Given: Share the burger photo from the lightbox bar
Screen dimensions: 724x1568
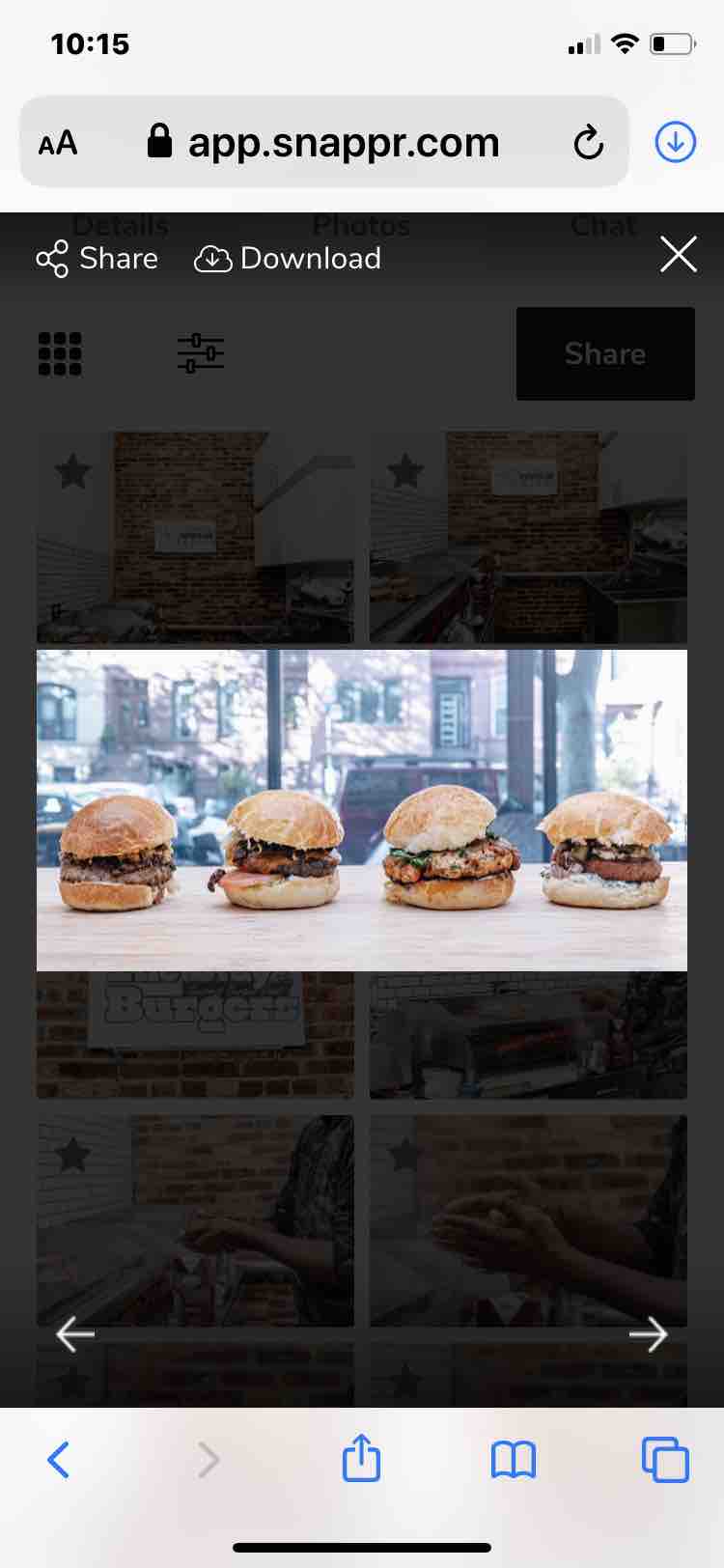Looking at the screenshot, I should point(97,259).
